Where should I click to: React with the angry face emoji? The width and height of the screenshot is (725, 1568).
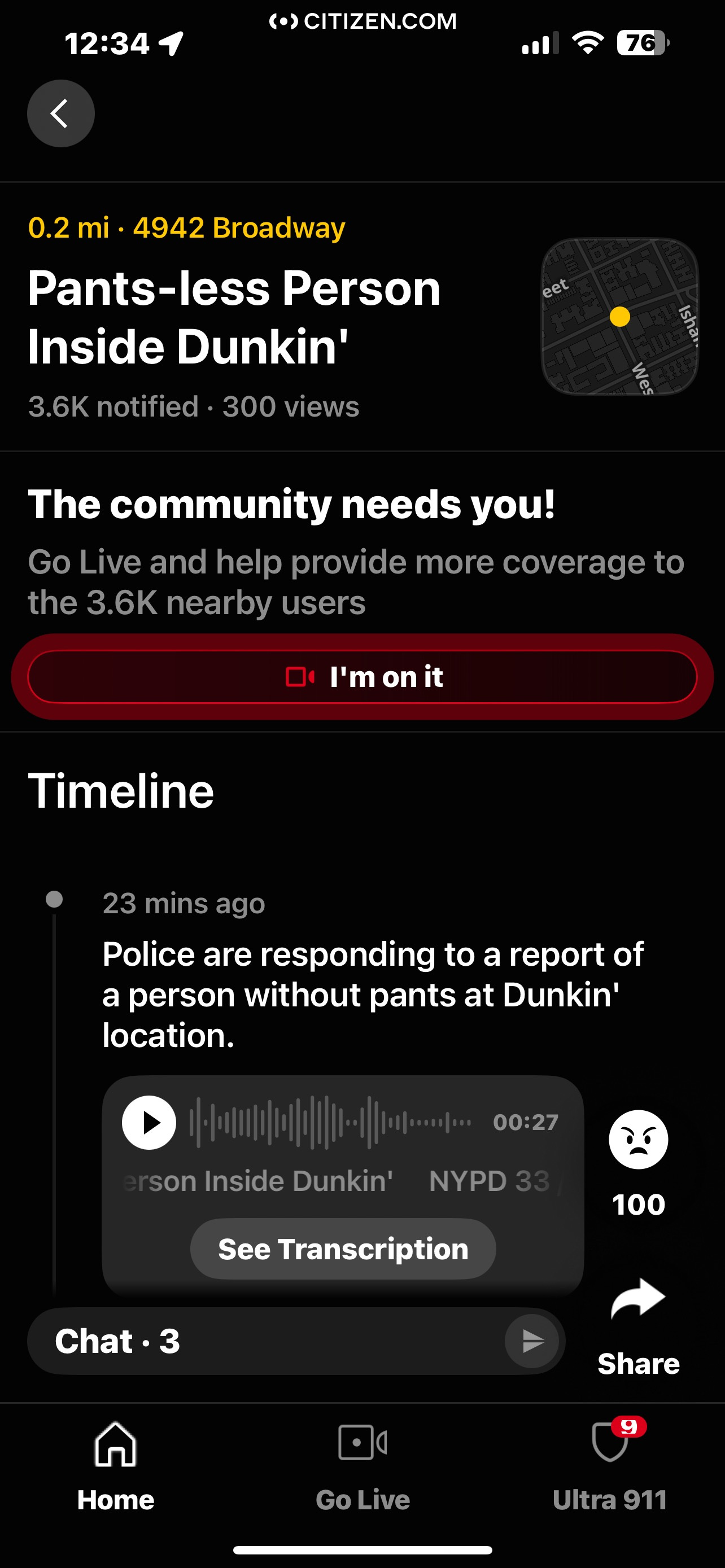639,1140
